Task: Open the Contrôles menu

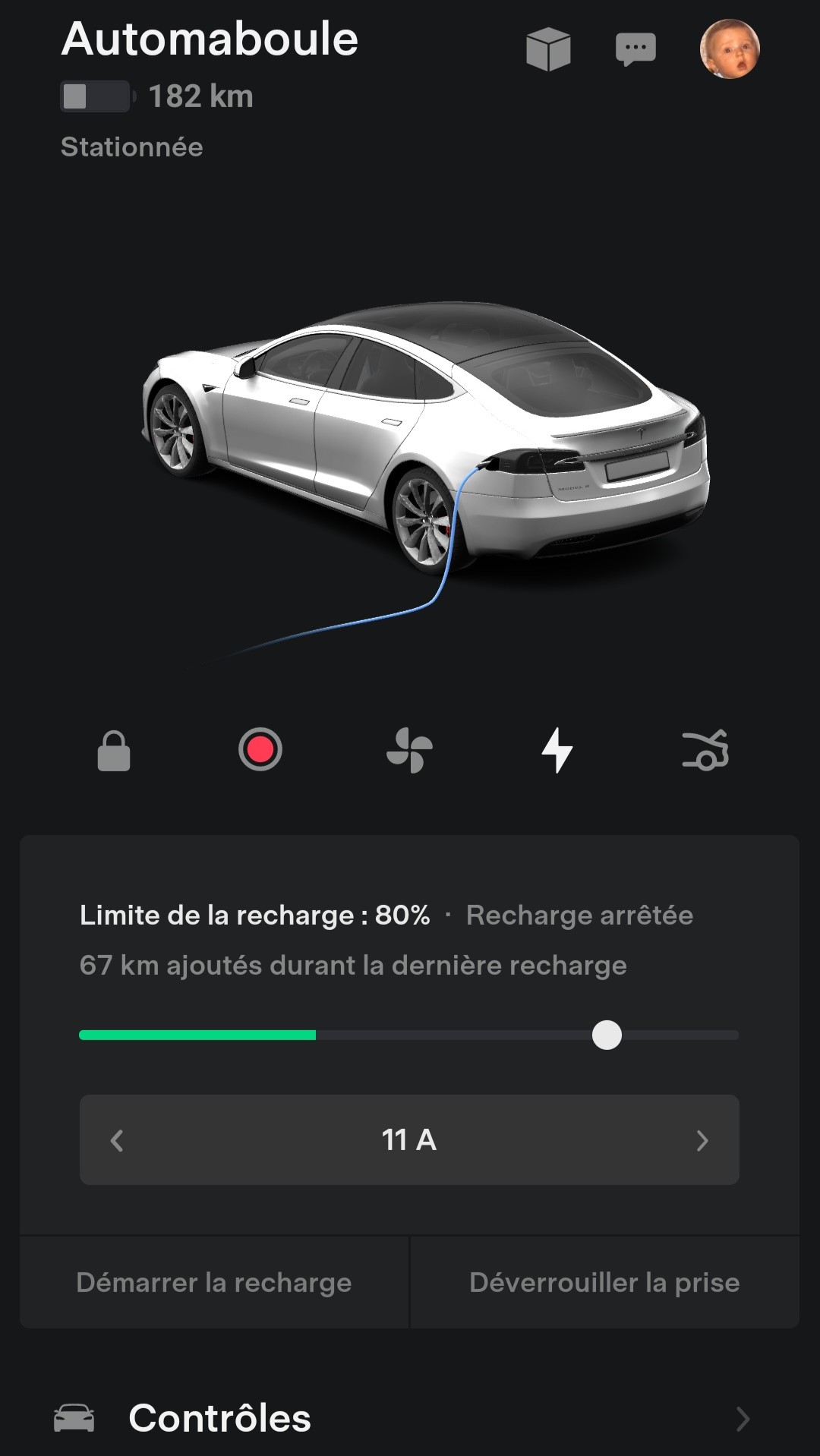Action: point(410,1418)
